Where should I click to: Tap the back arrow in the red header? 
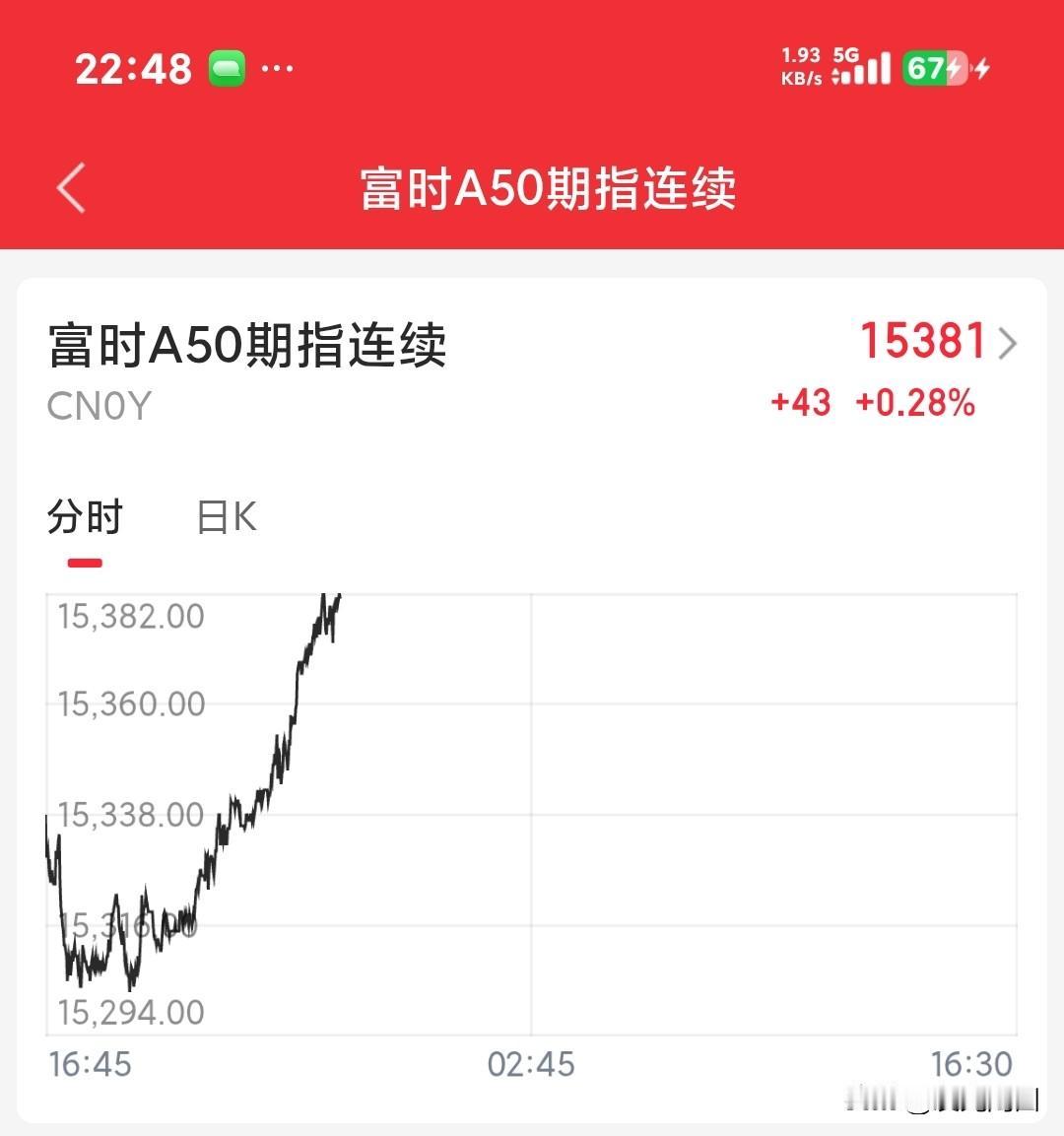[69, 187]
